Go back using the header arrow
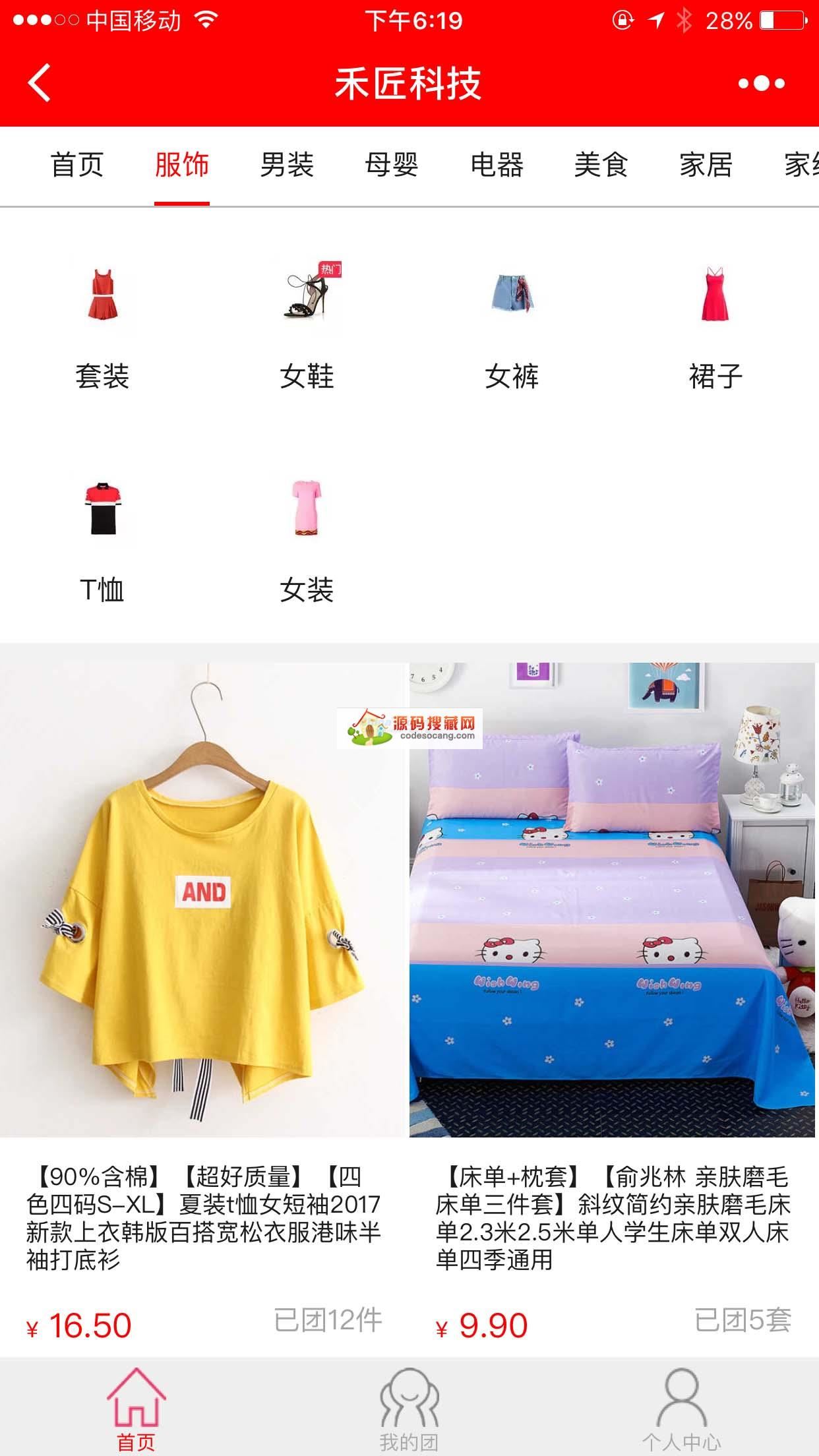Screen dimensions: 819x1456 point(40,83)
